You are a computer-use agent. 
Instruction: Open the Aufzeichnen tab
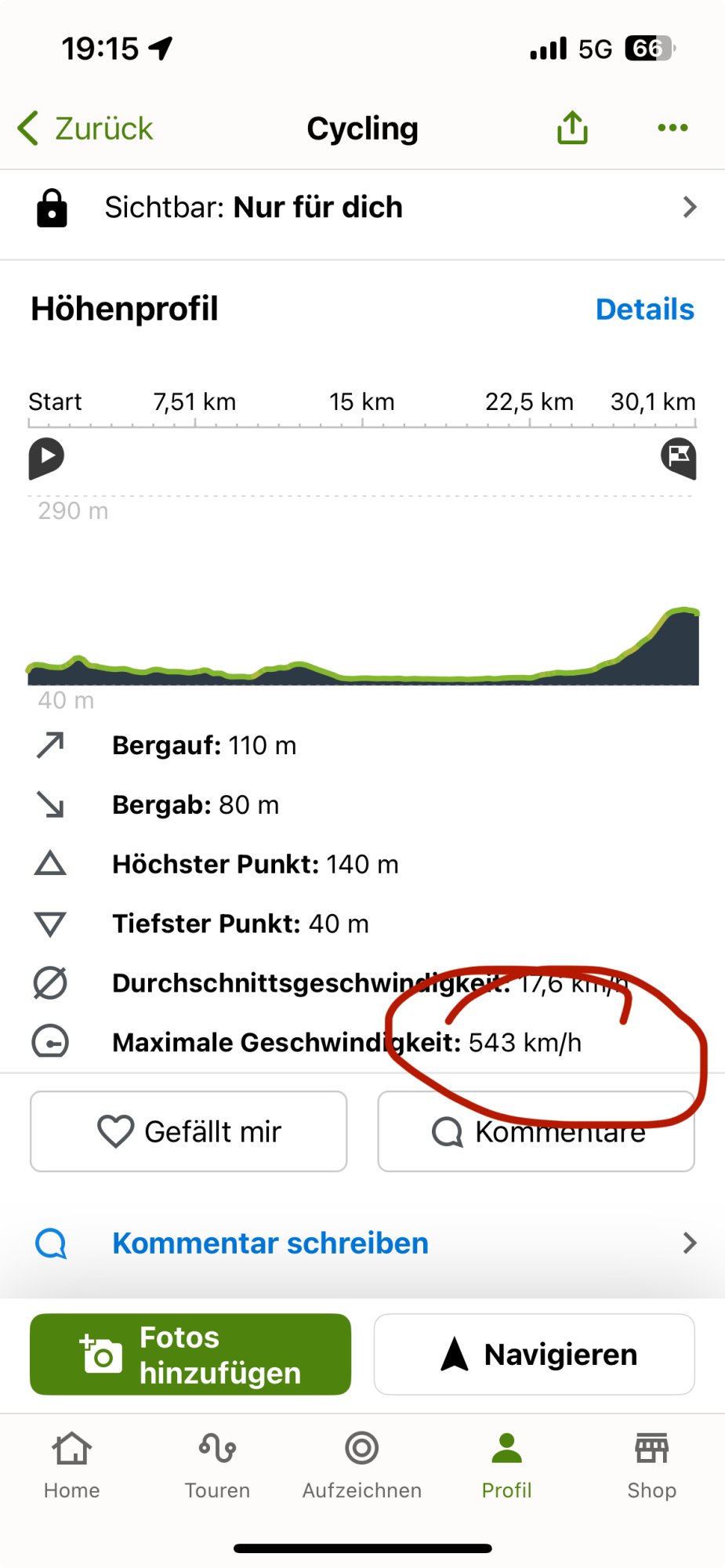click(362, 1465)
